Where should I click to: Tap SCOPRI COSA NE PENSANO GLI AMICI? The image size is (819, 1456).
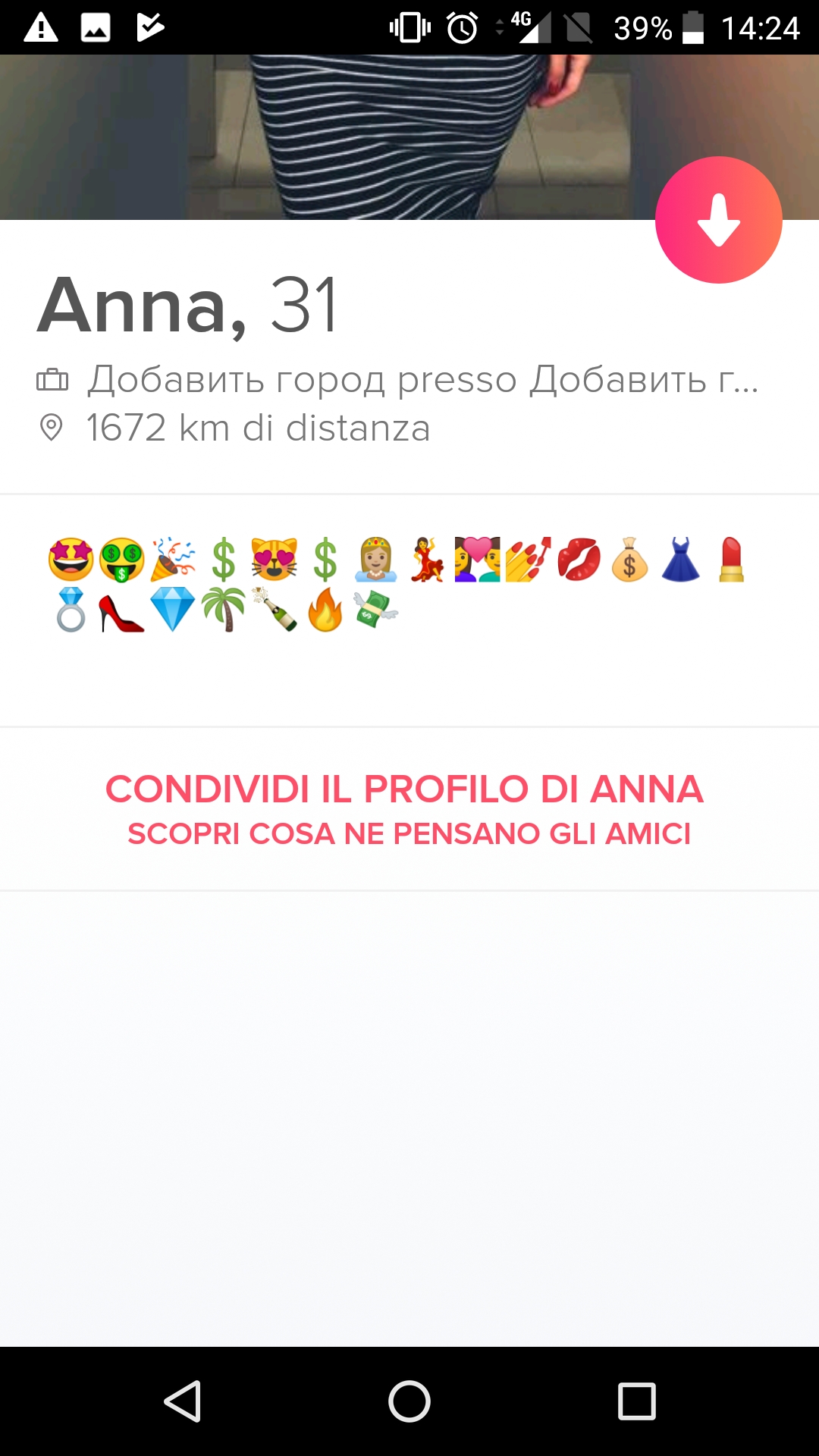point(409,833)
